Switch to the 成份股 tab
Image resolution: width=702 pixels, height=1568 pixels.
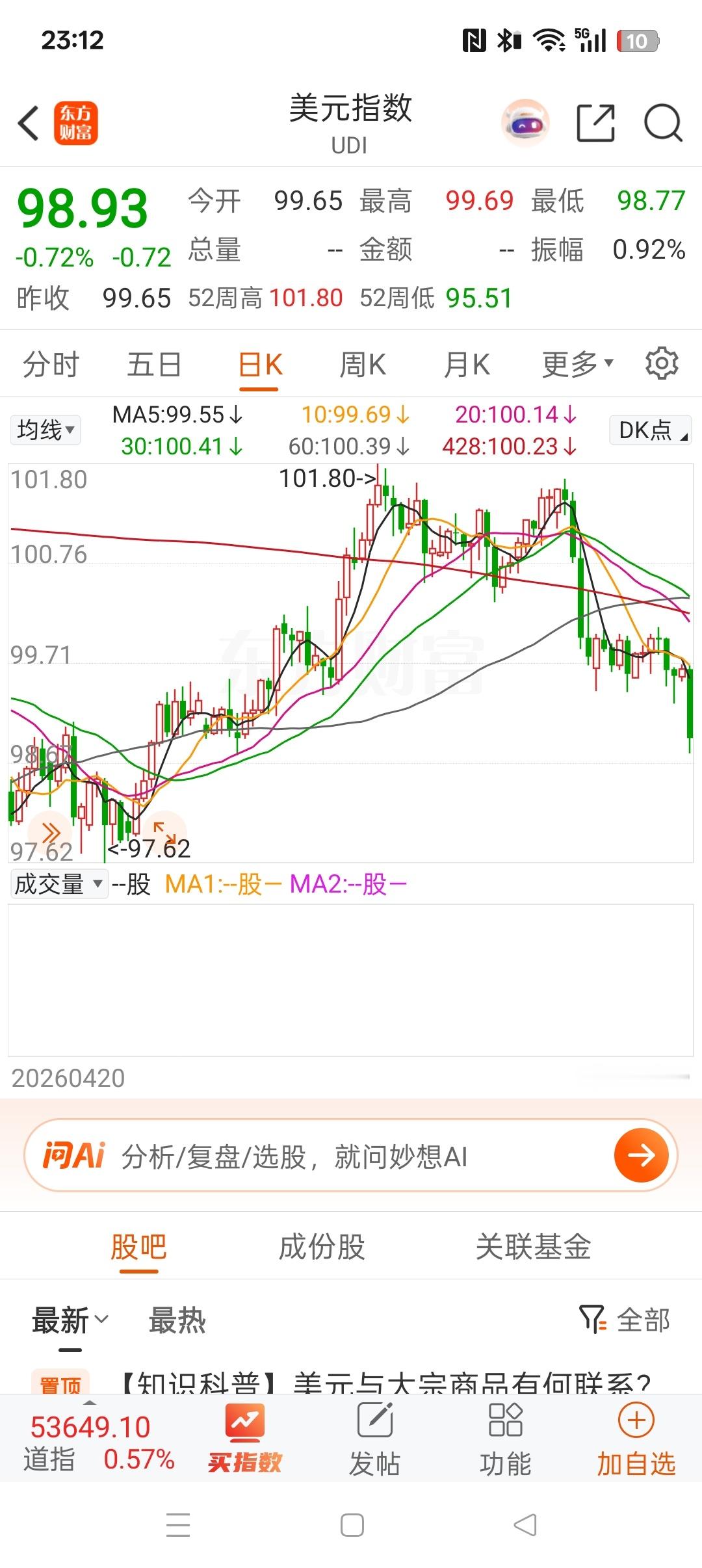click(x=322, y=1247)
